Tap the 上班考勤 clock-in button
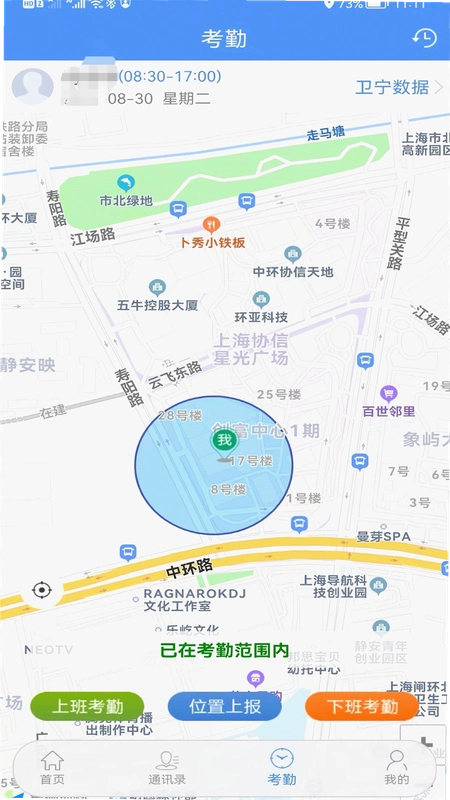The image size is (450, 800). point(87,707)
